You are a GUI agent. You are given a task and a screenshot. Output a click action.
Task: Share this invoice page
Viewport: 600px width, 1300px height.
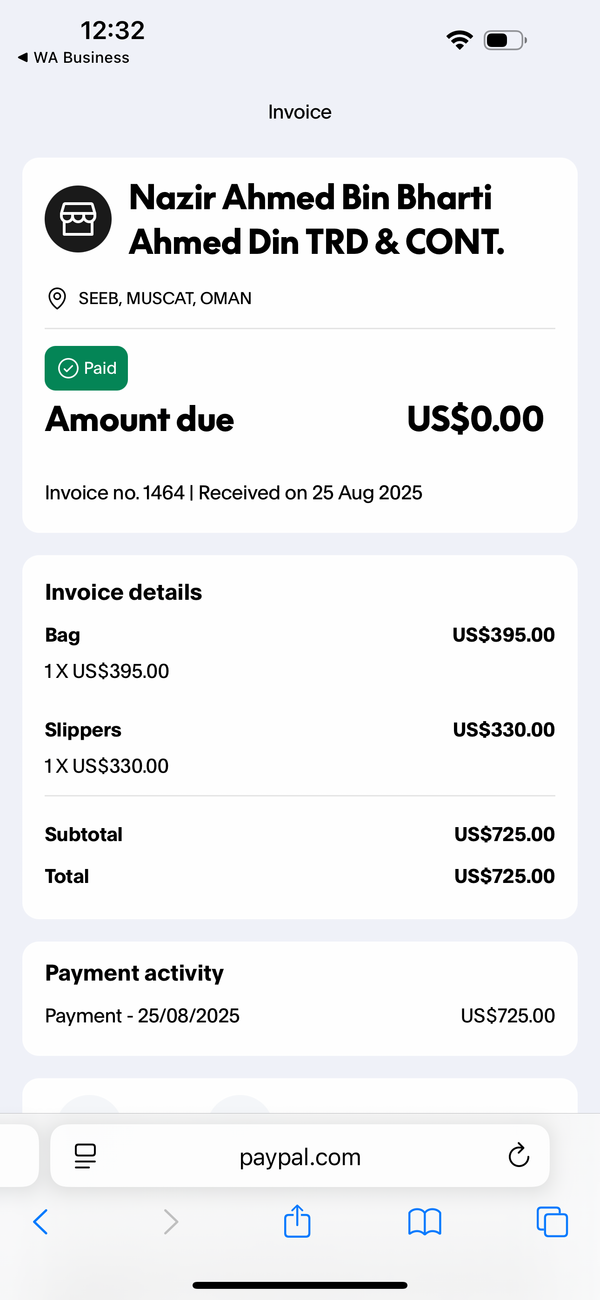[297, 1220]
